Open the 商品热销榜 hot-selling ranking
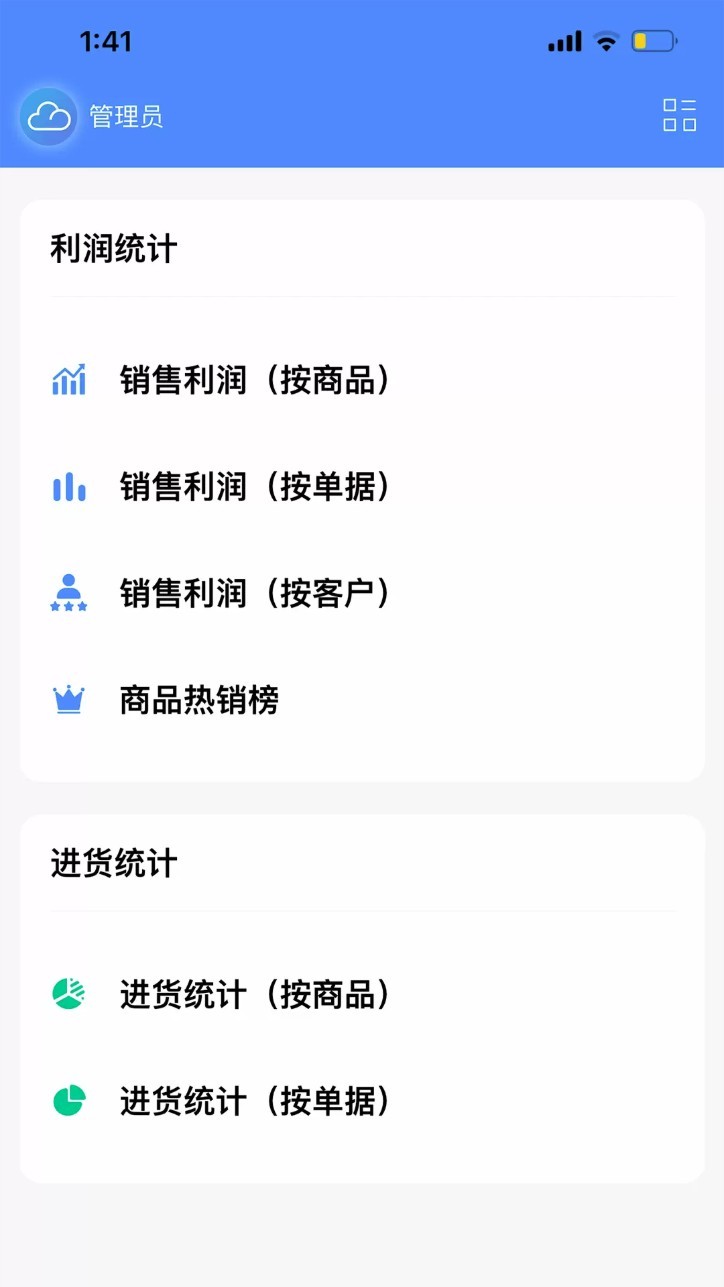The height and width of the screenshot is (1287, 724). pos(197,700)
